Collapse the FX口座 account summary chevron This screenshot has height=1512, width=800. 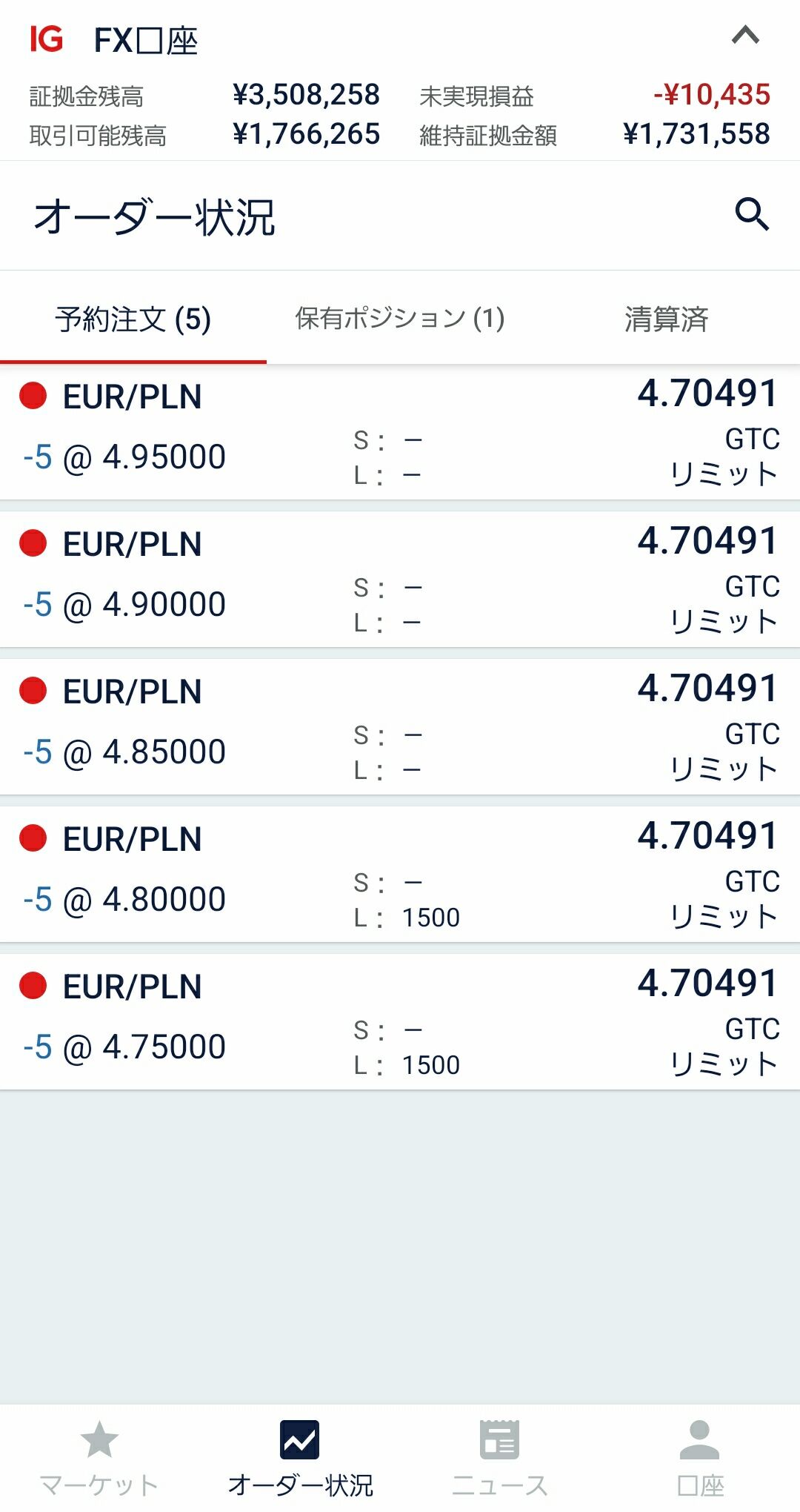pyautogui.click(x=745, y=35)
